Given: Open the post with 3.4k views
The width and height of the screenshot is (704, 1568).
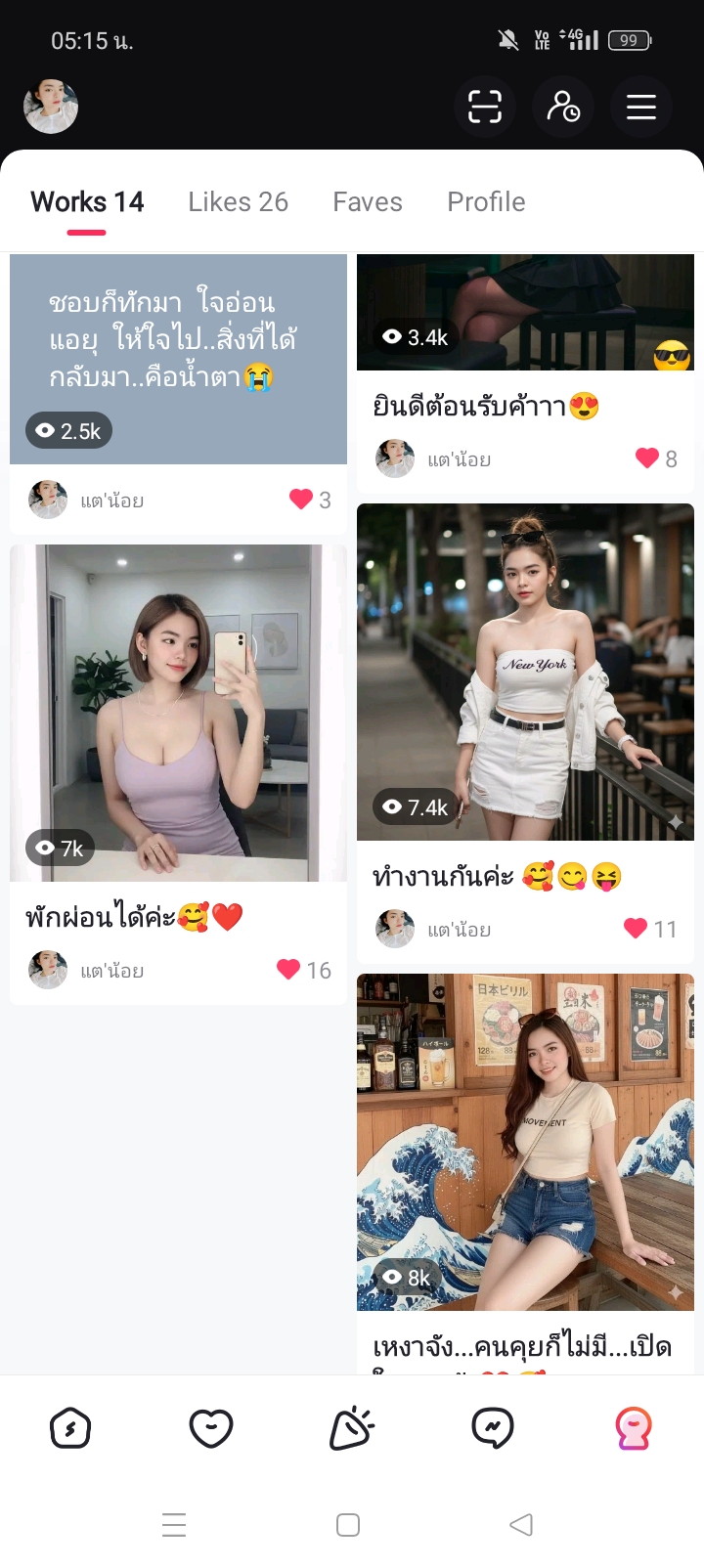Looking at the screenshot, I should [525, 312].
